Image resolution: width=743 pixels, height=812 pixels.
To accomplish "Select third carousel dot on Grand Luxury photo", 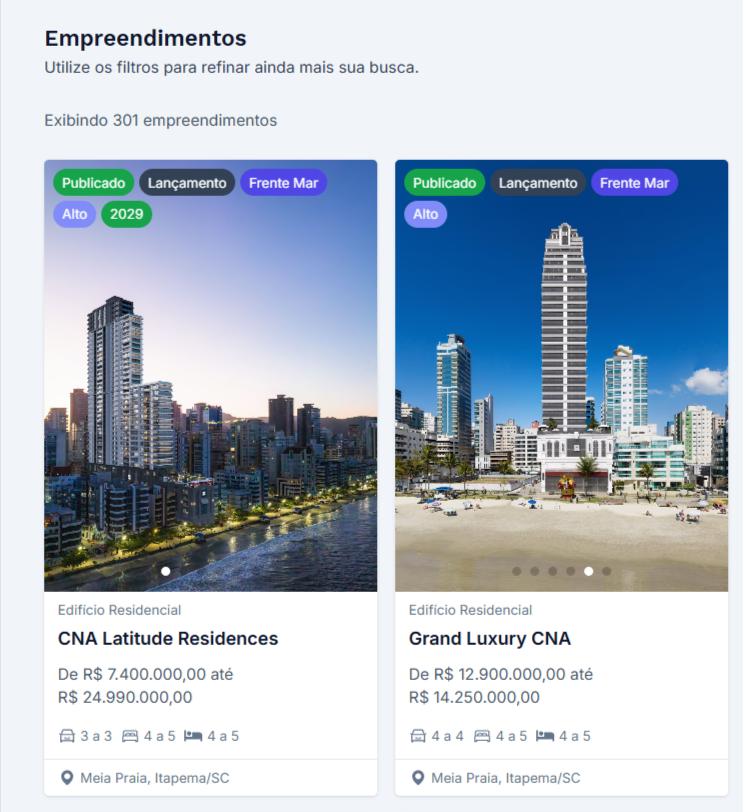I will pos(553,571).
